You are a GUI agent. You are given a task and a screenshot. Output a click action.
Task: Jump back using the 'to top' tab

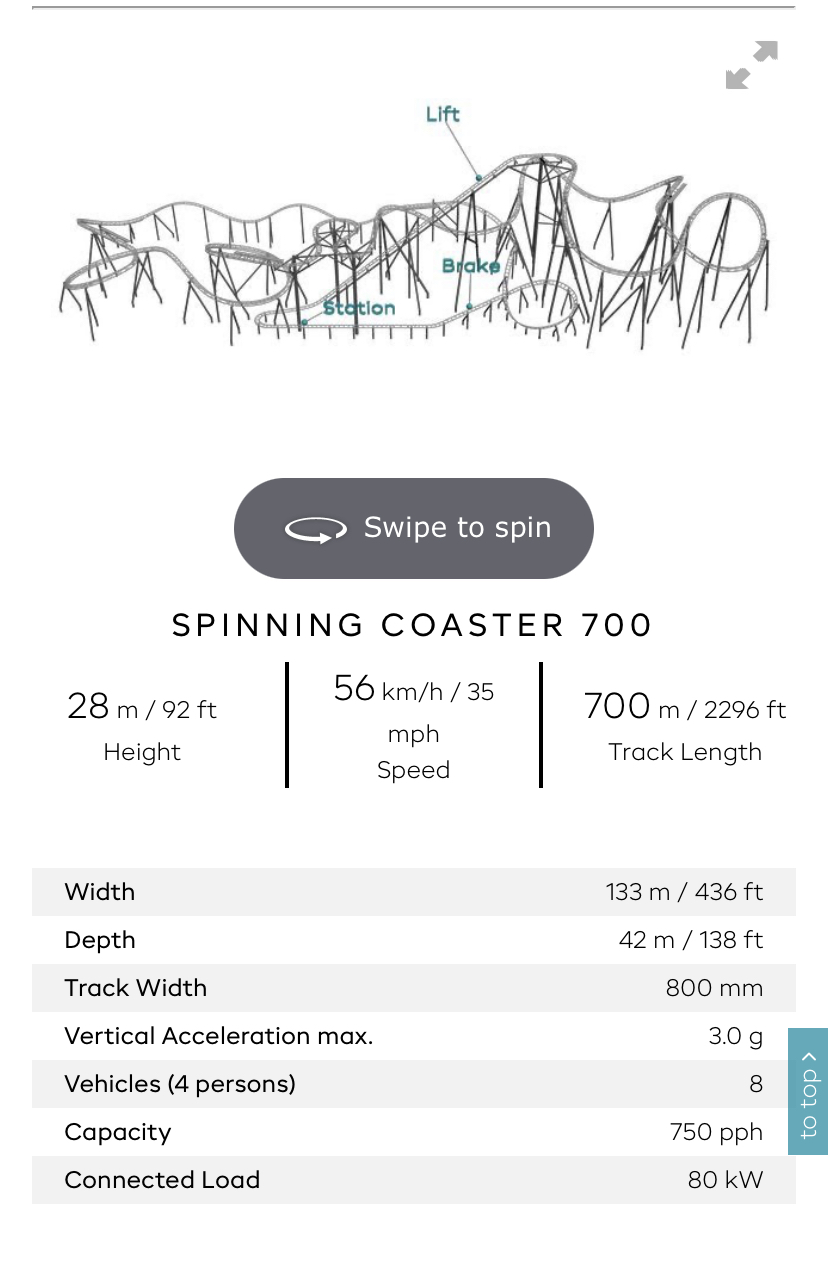[x=808, y=1091]
